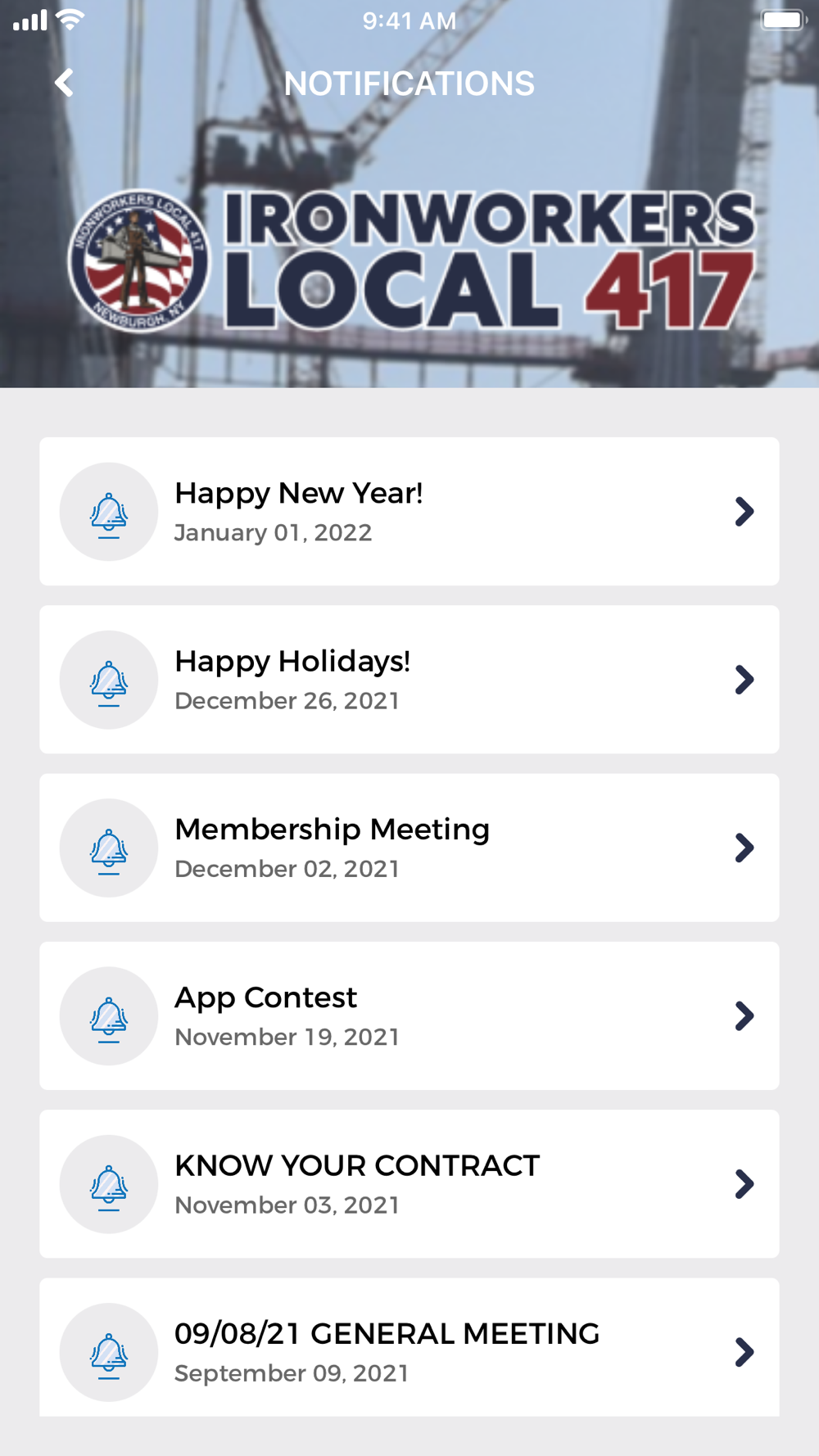This screenshot has height=1456, width=819.
Task: Open the Membership Meeting notification
Action: [x=409, y=848]
